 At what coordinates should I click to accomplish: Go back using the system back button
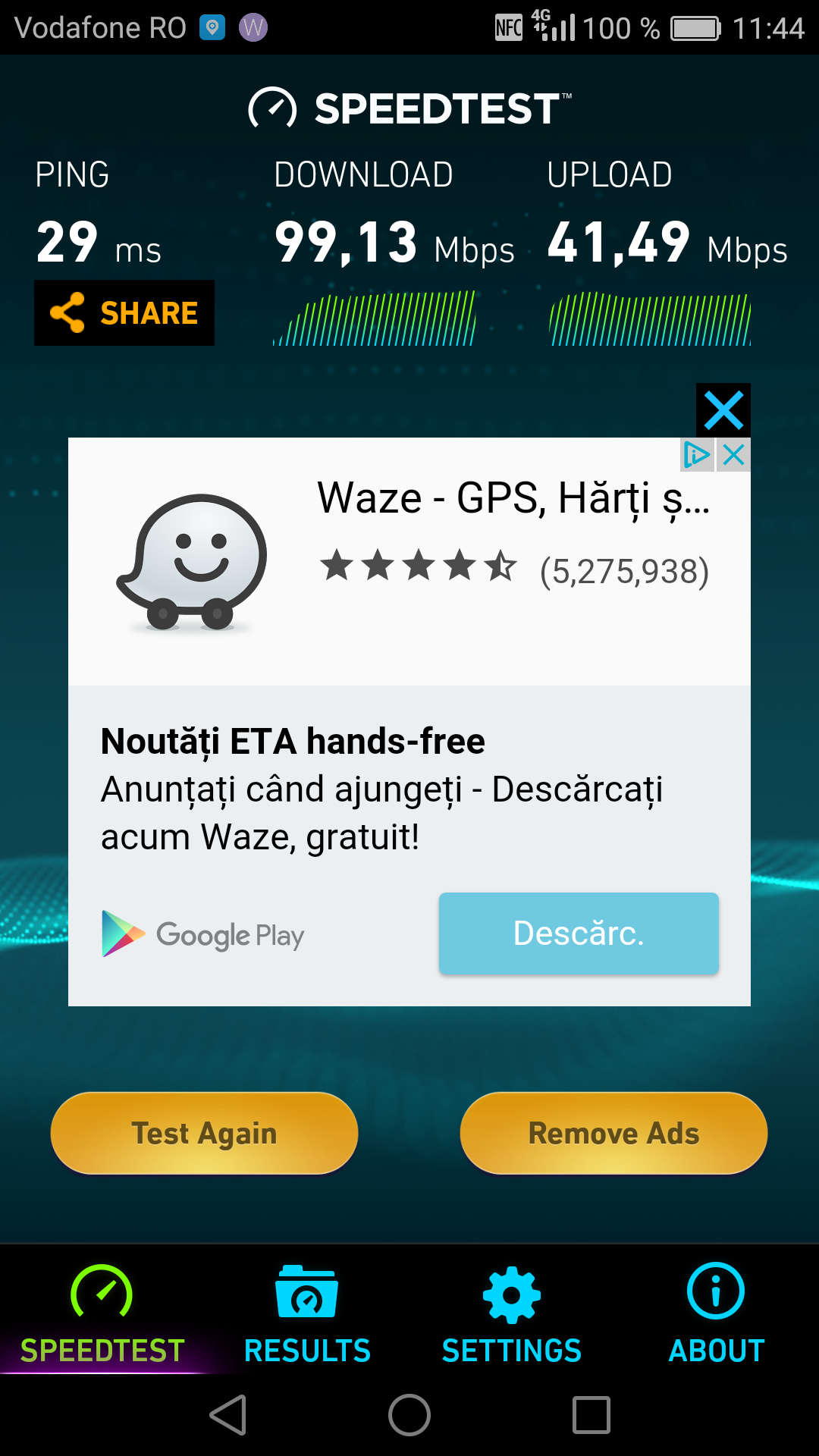coord(228,1415)
